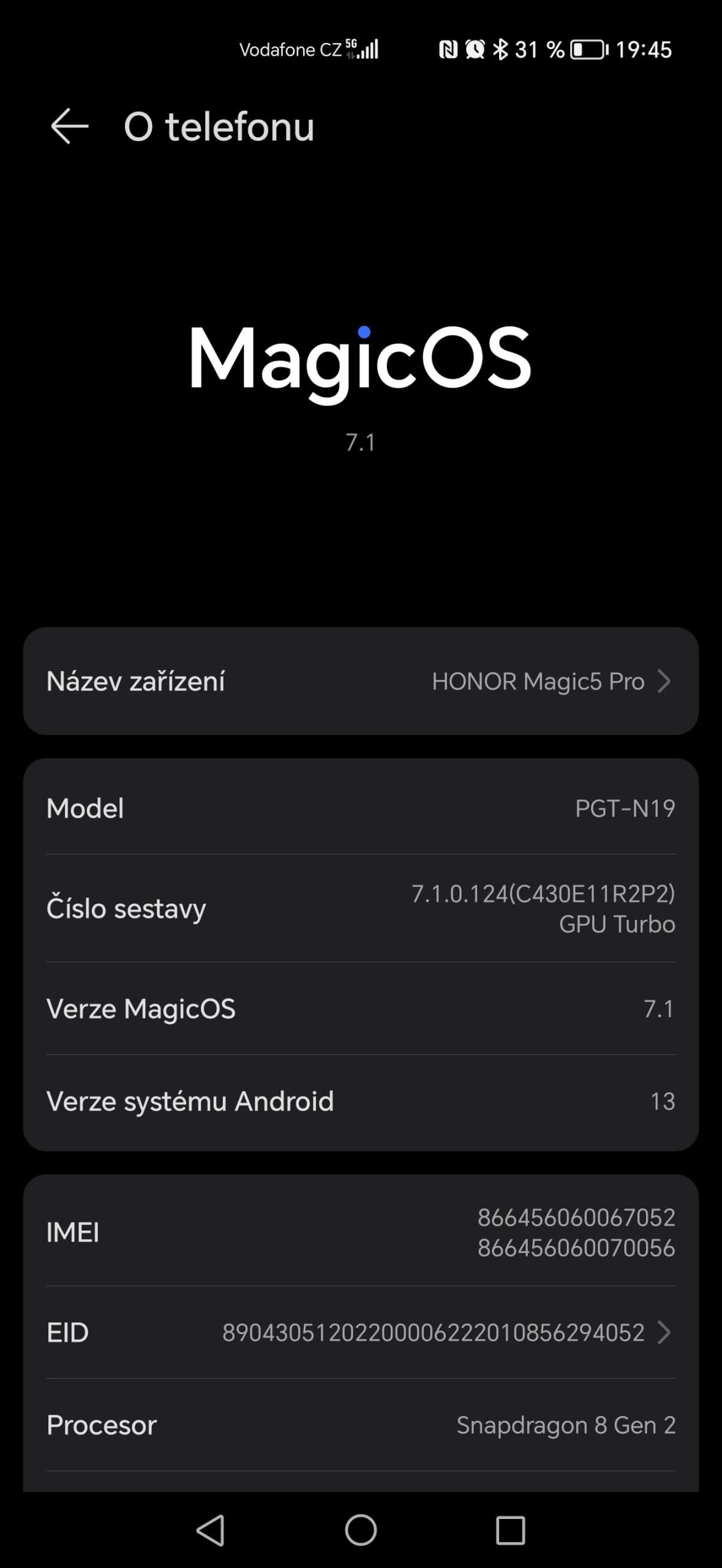Tap the system home button
This screenshot has width=722, height=1568.
[361, 1531]
